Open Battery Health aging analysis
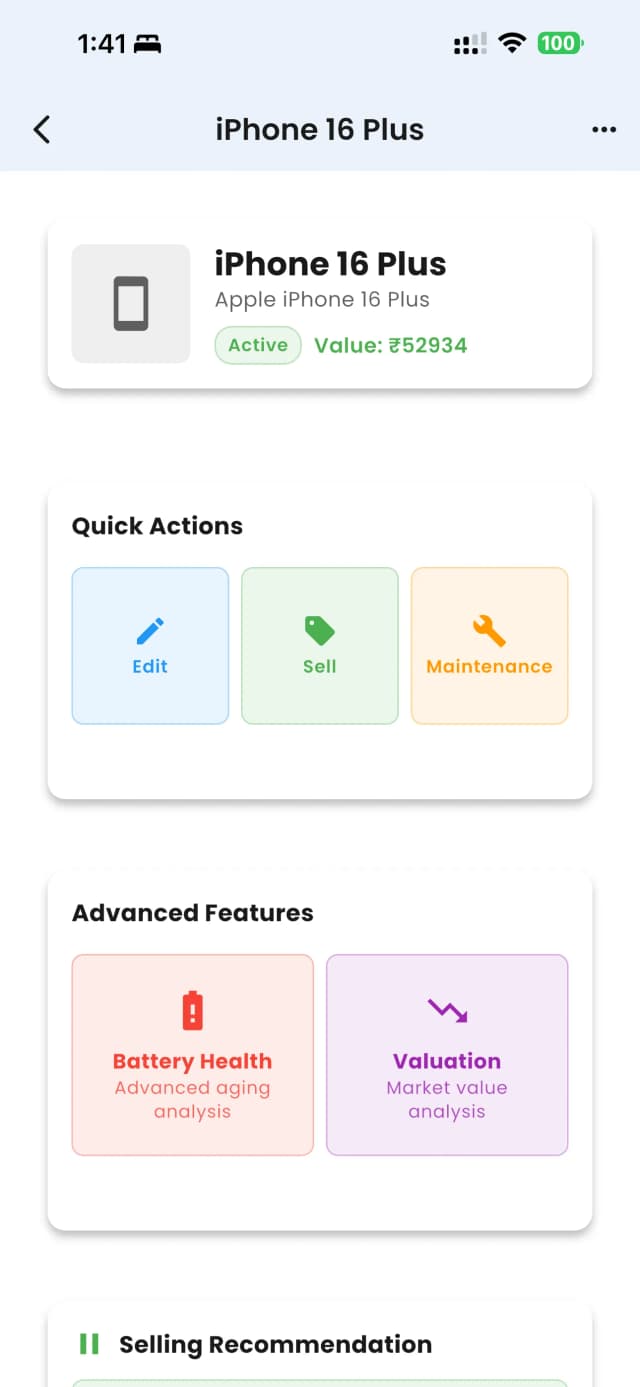The width and height of the screenshot is (640, 1387). click(x=192, y=1055)
